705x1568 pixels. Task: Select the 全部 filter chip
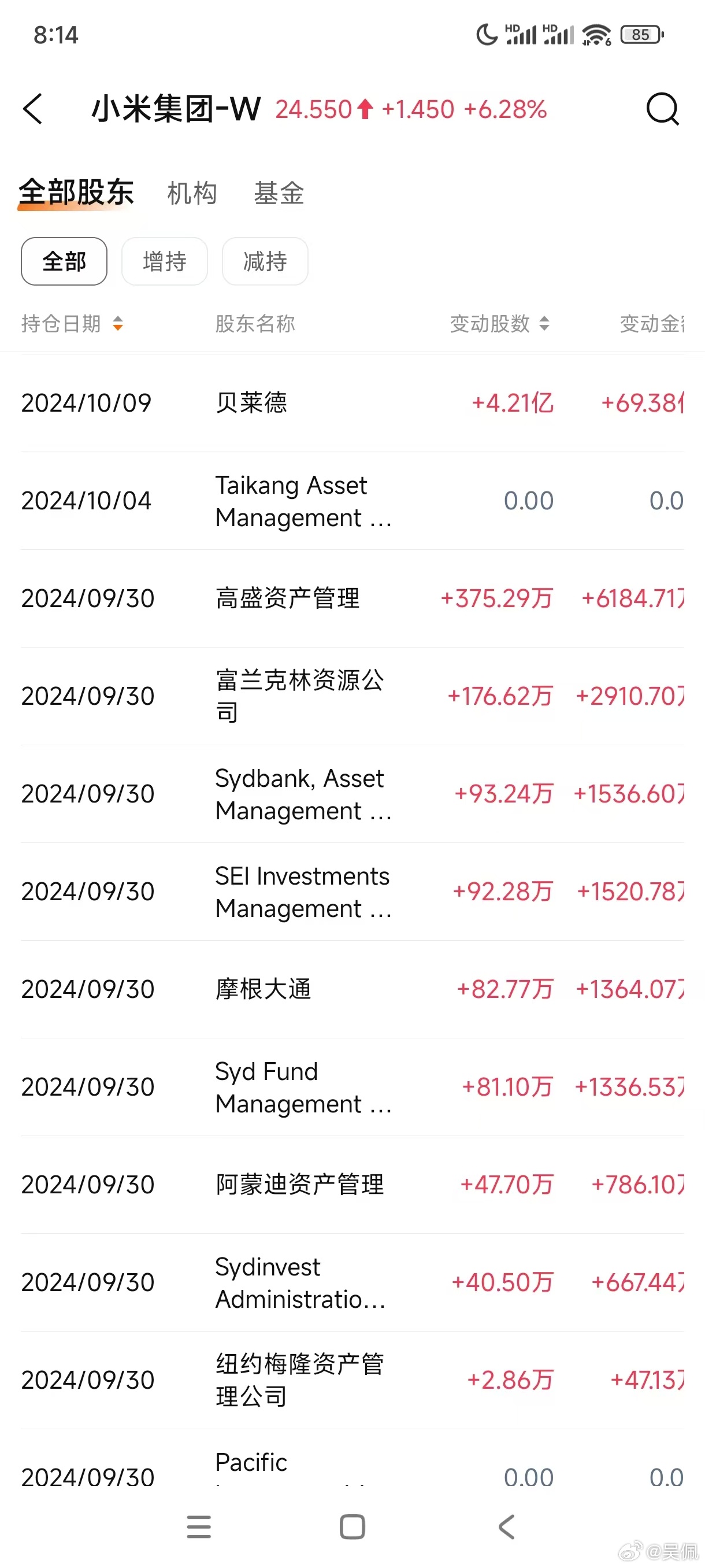pyautogui.click(x=64, y=261)
